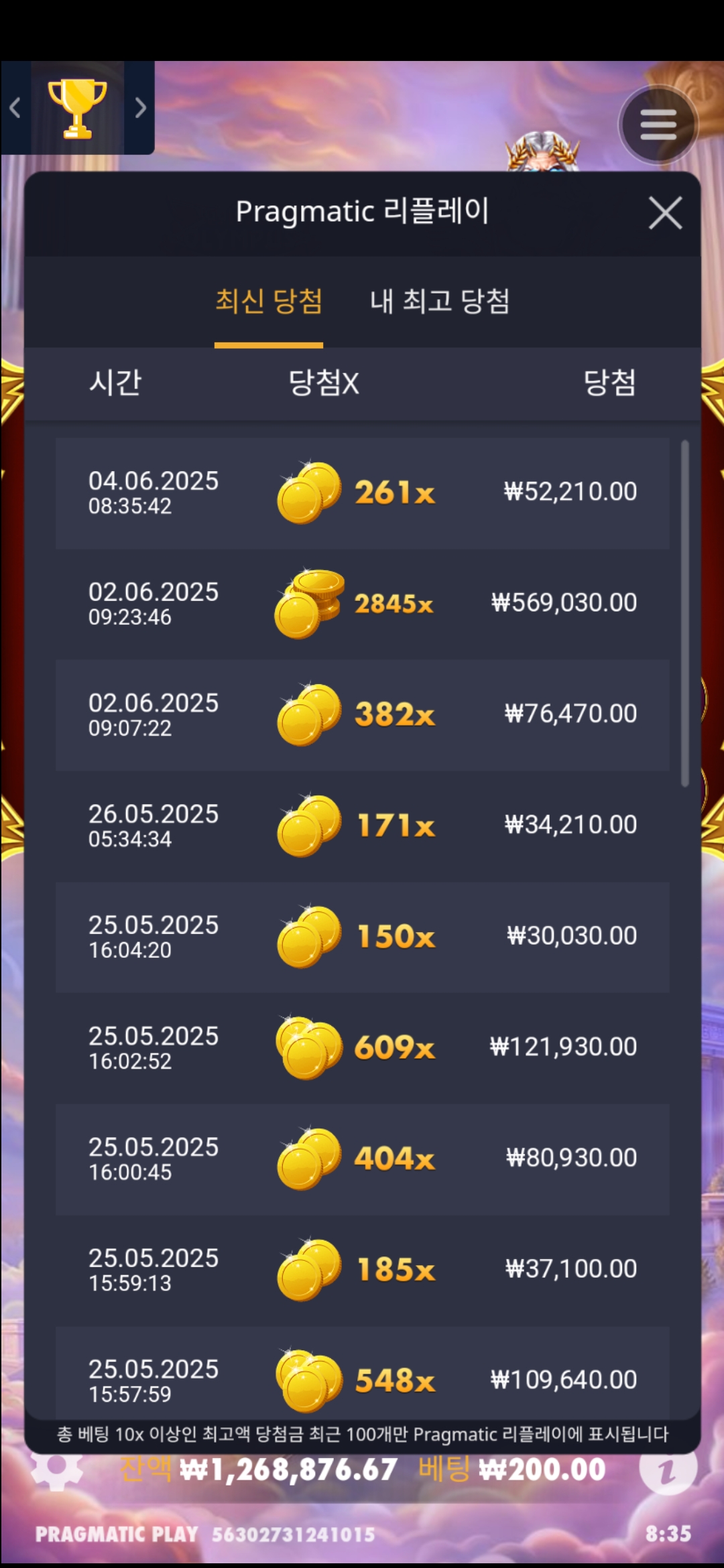Switch to the 내 최고 당첨 tab
724x1568 pixels.
point(440,302)
